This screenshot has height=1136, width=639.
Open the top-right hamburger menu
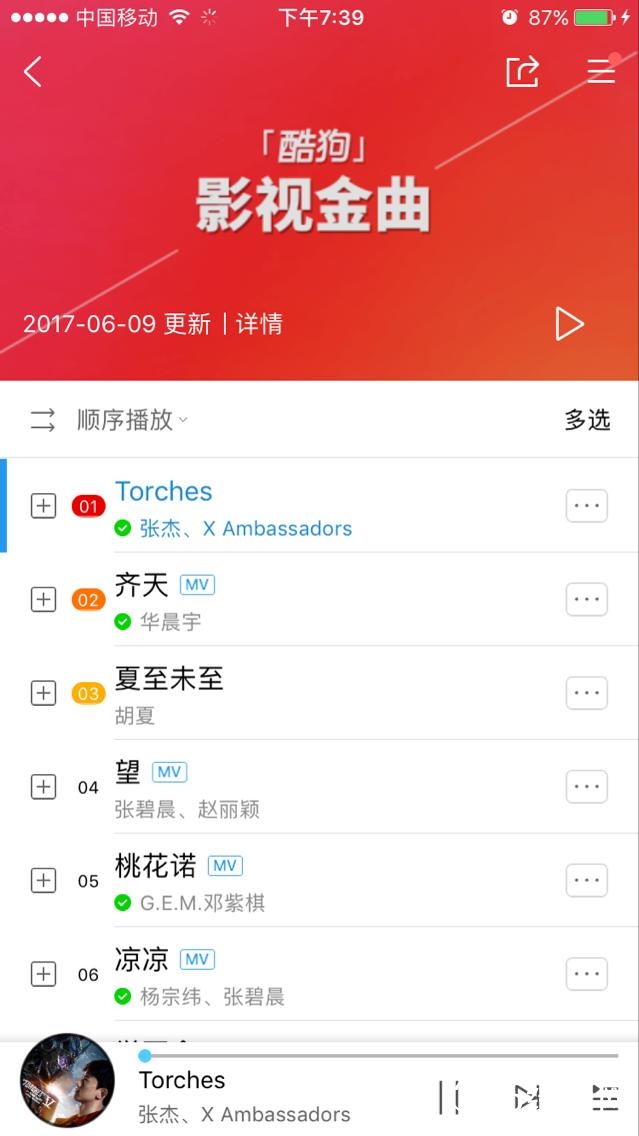click(x=601, y=71)
